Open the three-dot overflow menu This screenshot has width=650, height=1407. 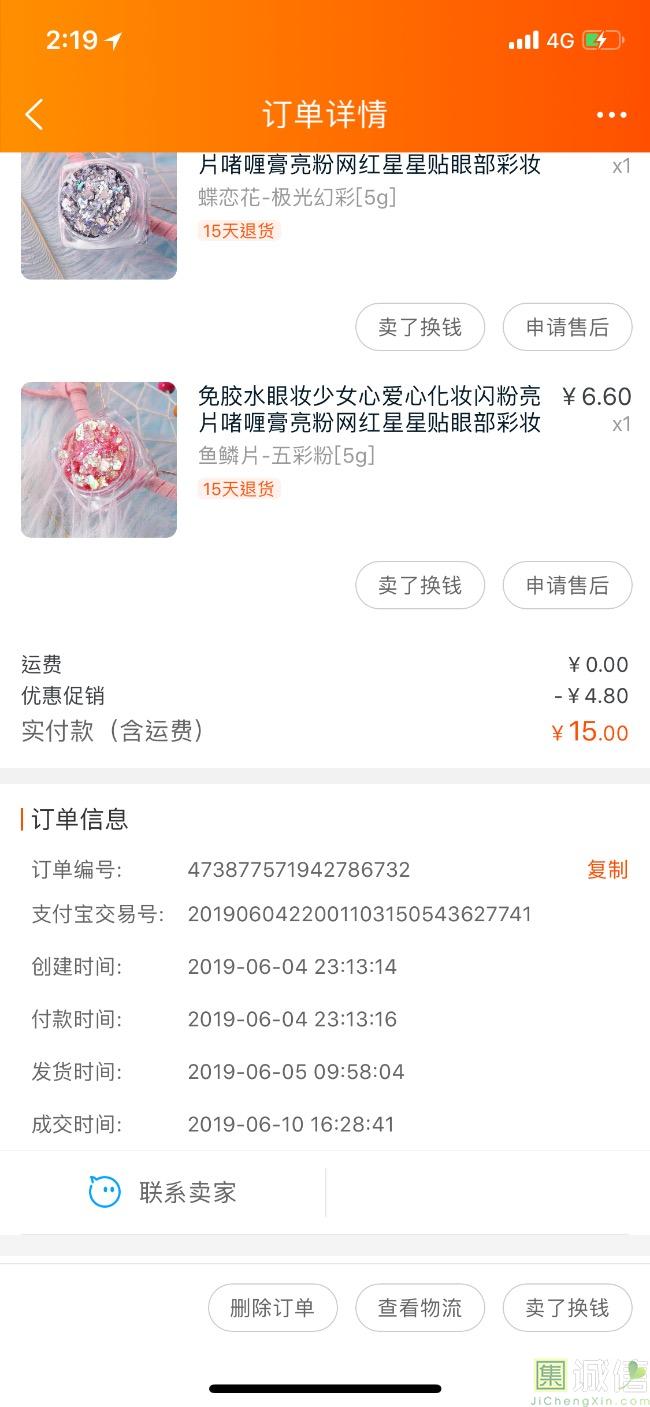611,115
